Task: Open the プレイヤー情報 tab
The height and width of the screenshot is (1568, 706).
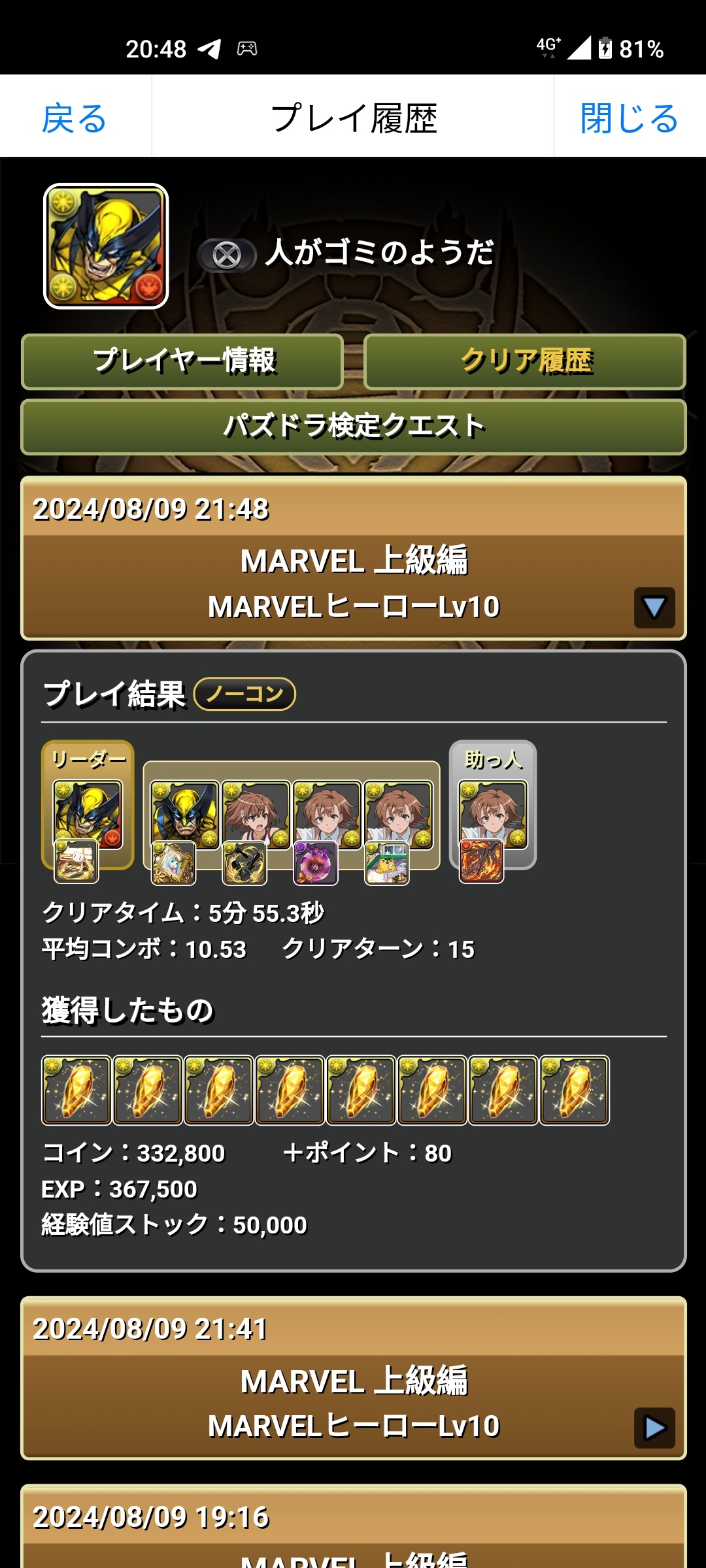Action: (183, 361)
